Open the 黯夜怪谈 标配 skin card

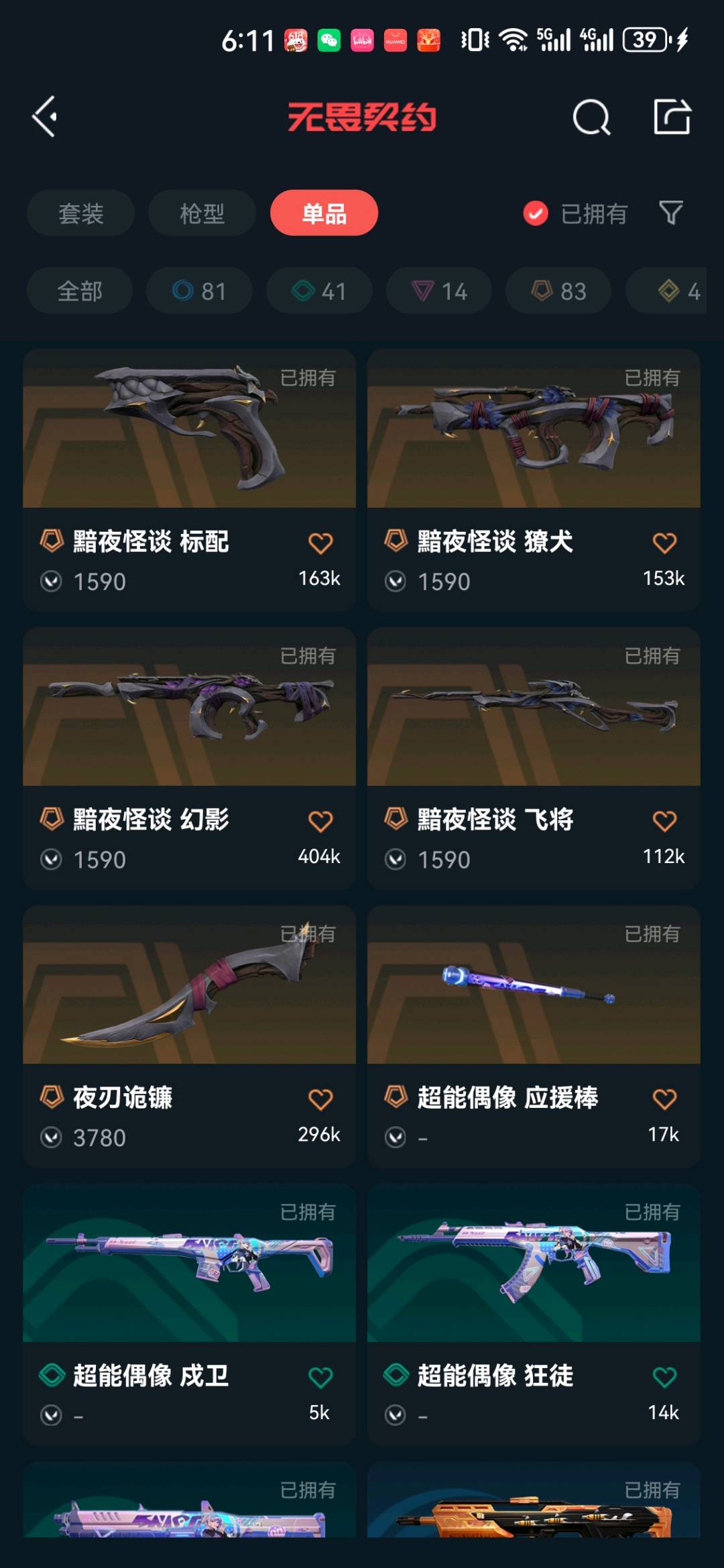pos(189,429)
